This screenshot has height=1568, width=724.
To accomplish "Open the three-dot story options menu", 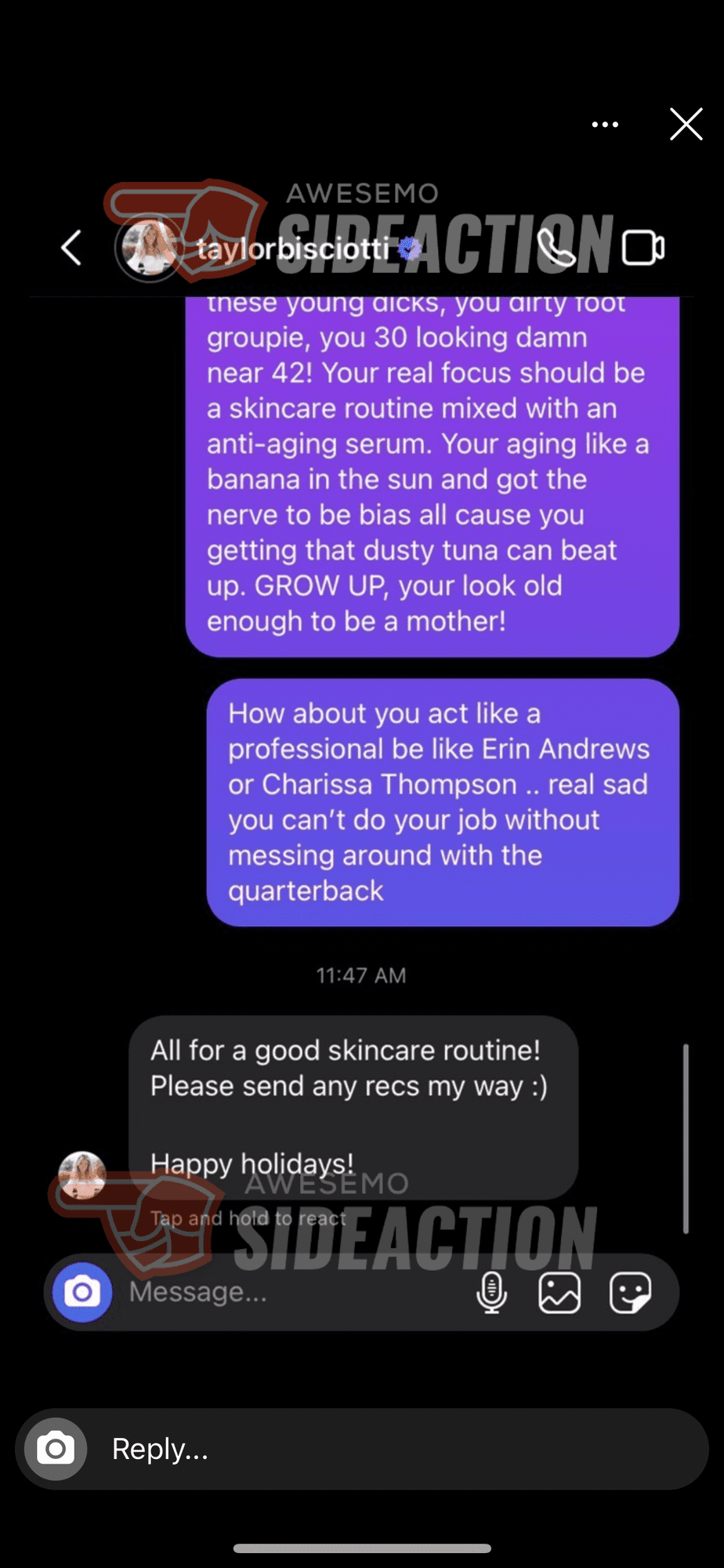I will (x=605, y=125).
